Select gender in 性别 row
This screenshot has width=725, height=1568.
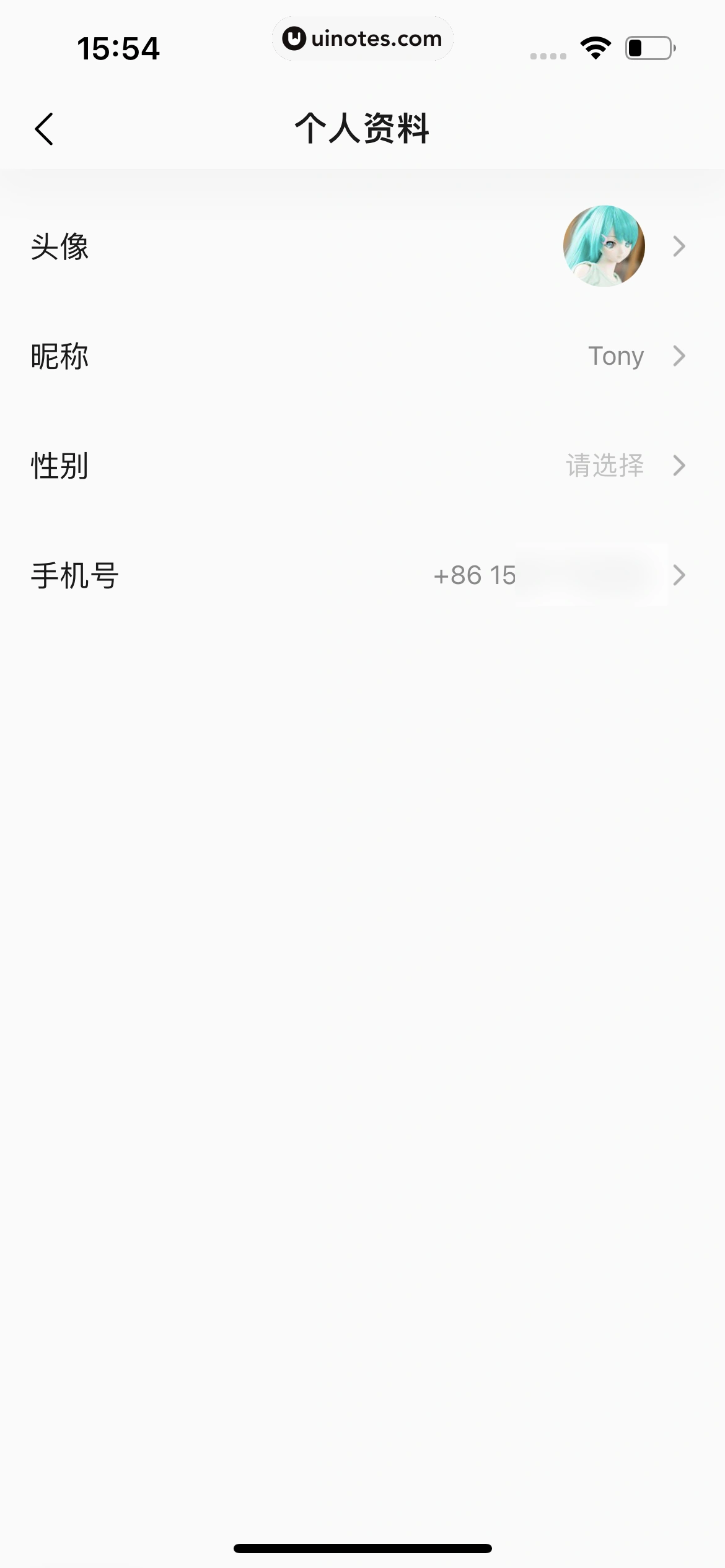pyautogui.click(x=362, y=466)
